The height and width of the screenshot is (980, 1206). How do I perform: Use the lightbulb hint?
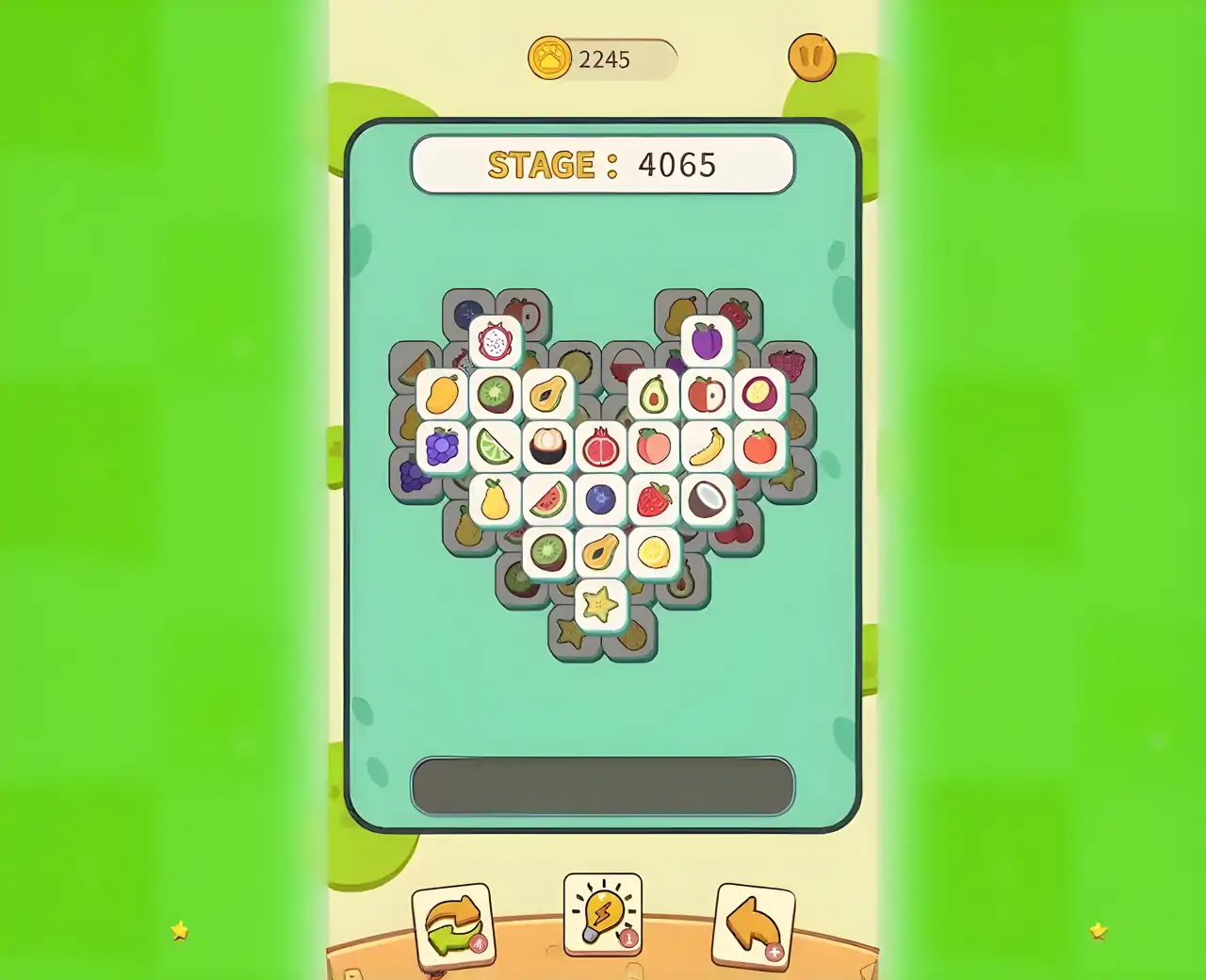click(x=602, y=913)
